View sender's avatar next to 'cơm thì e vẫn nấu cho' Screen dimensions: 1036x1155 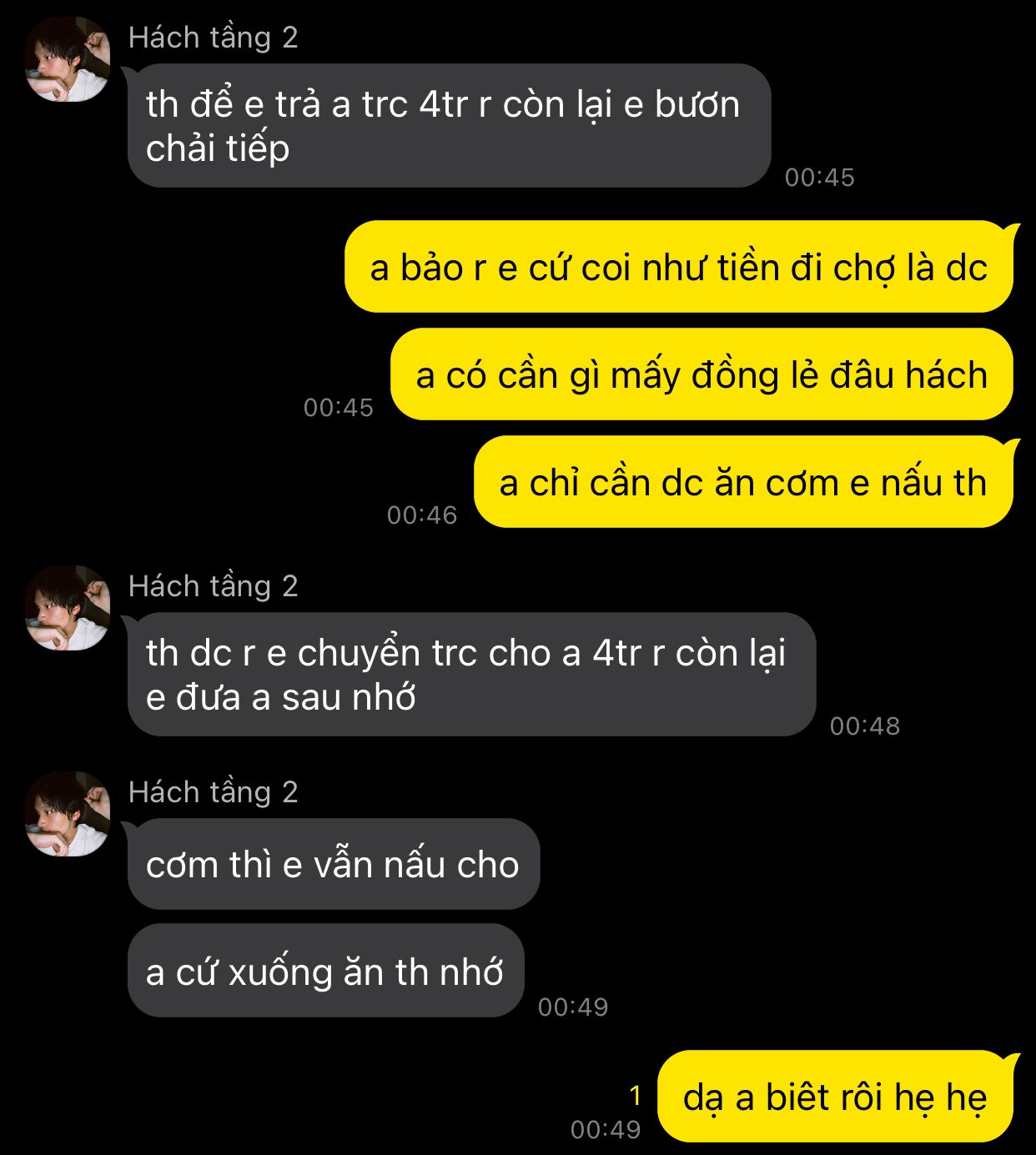(68, 814)
